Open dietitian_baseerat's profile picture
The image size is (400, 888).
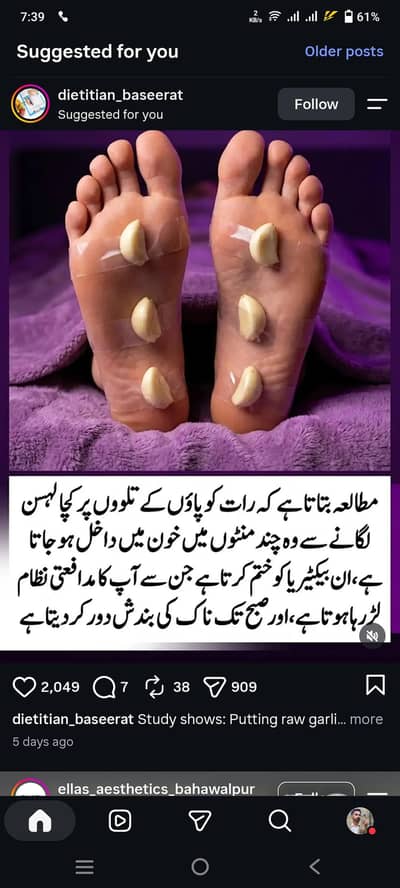click(30, 104)
